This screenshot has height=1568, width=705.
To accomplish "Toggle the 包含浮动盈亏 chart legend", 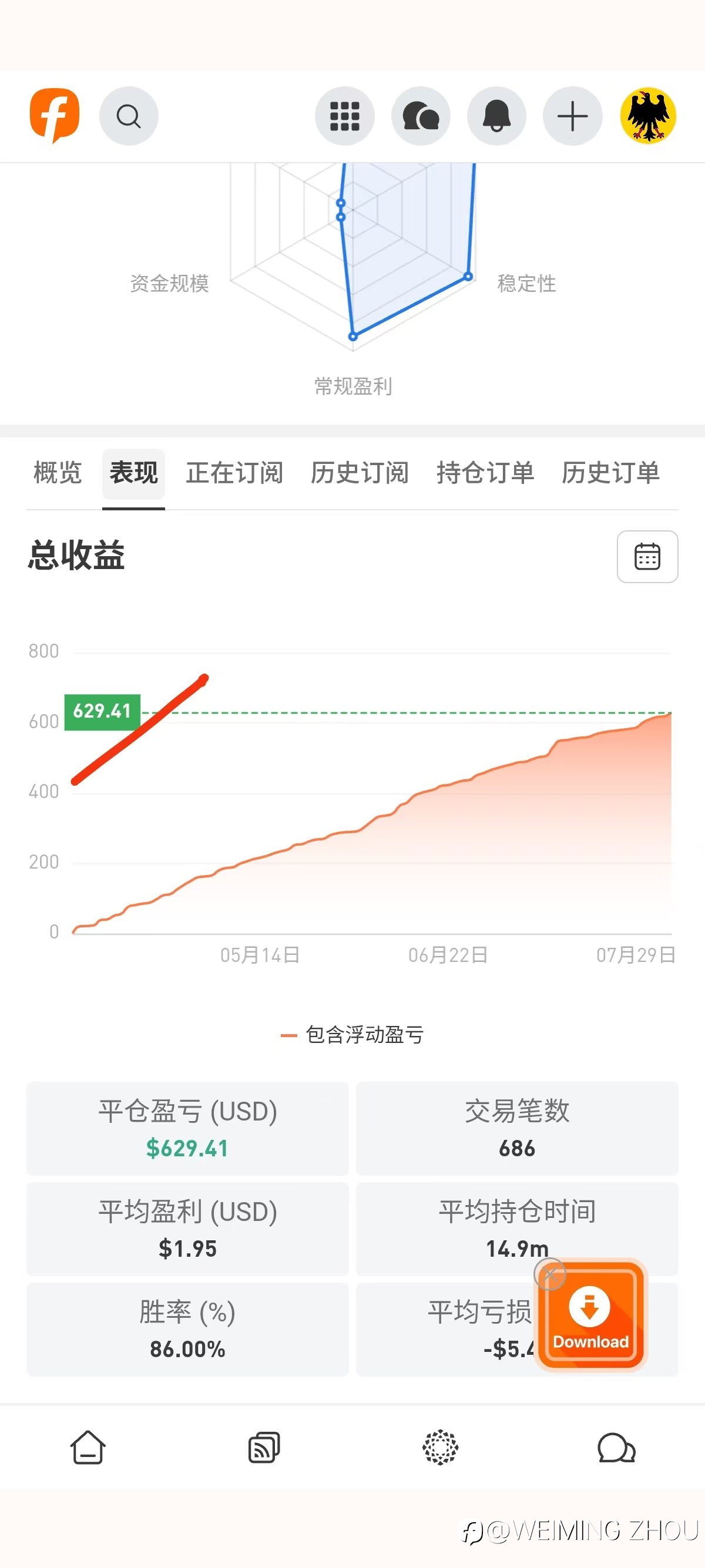I will tap(352, 1035).
